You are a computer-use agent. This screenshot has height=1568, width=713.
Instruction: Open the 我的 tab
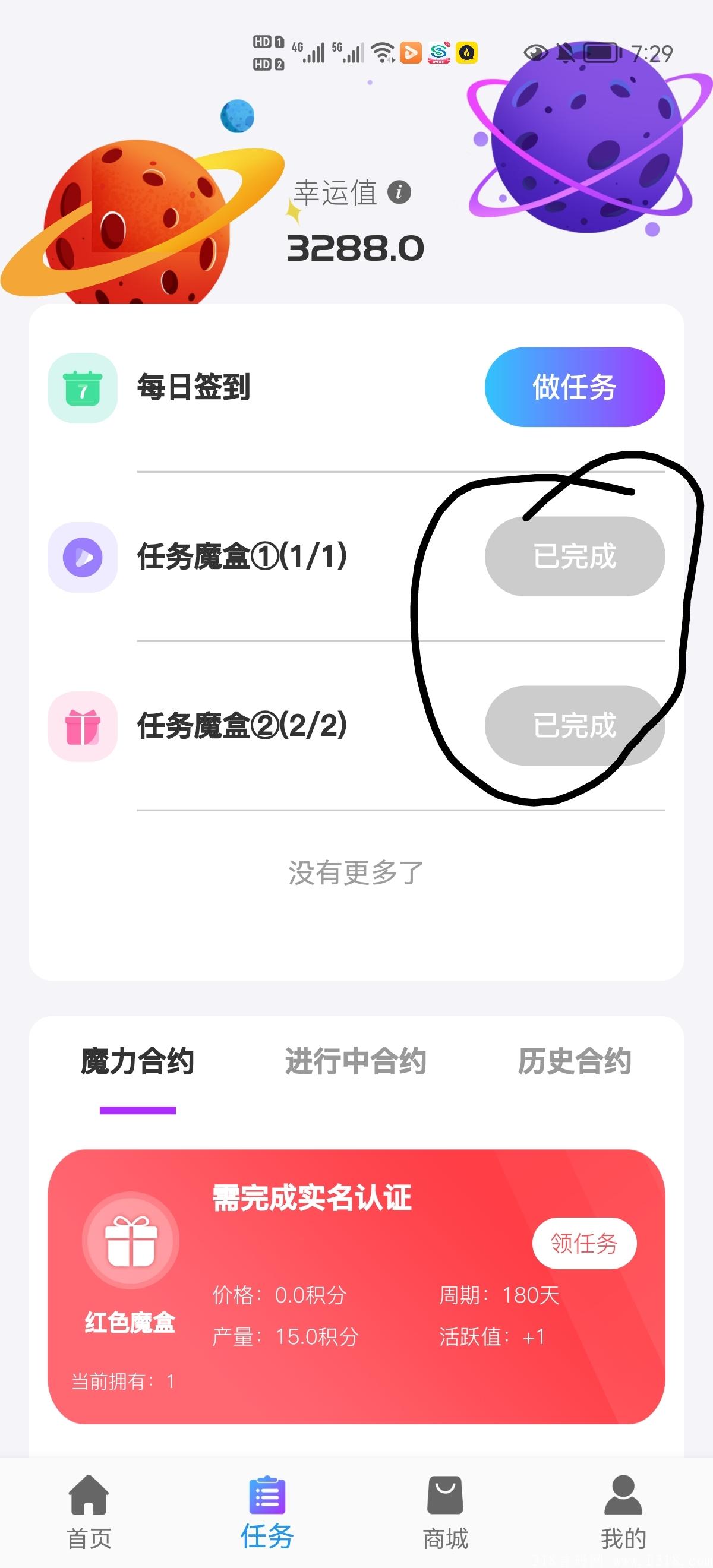click(623, 1512)
